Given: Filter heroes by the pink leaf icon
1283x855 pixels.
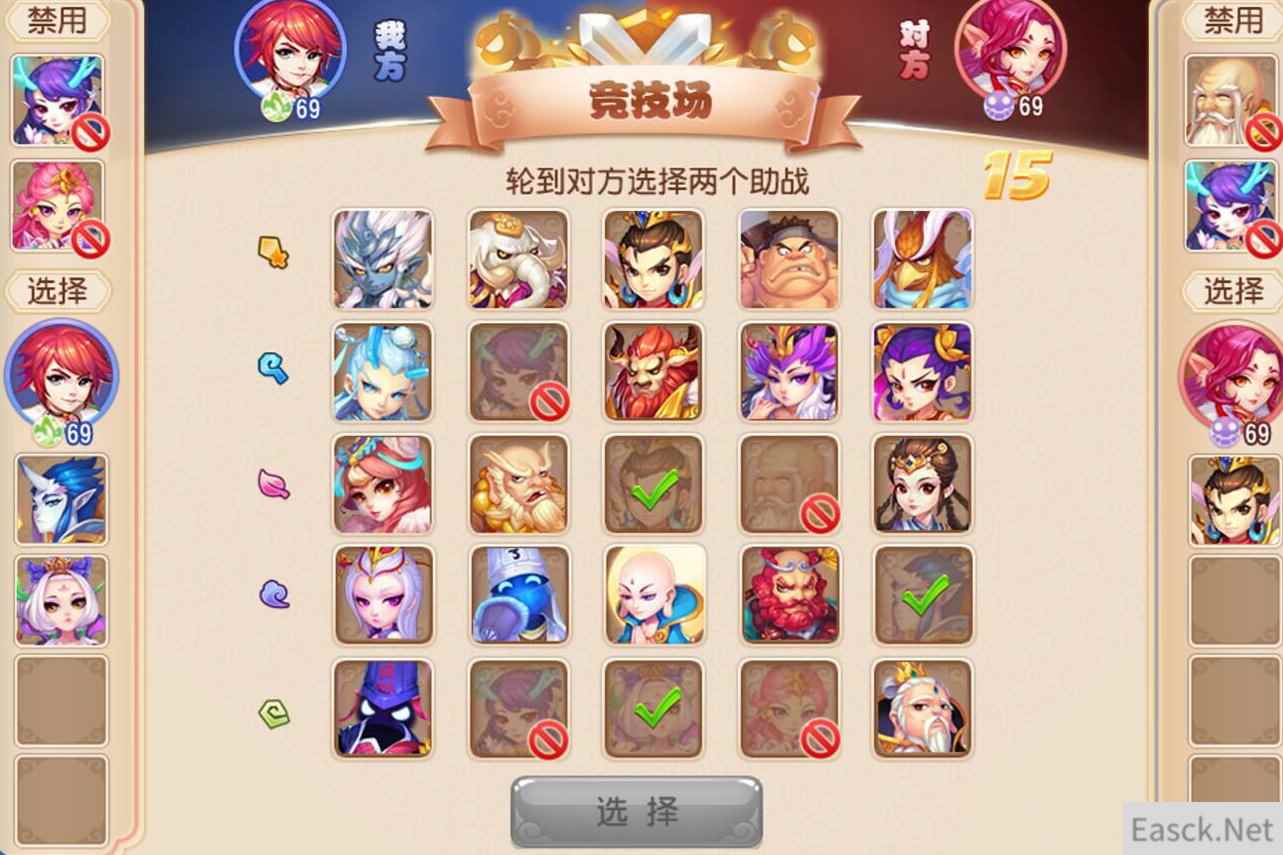Looking at the screenshot, I should [273, 484].
